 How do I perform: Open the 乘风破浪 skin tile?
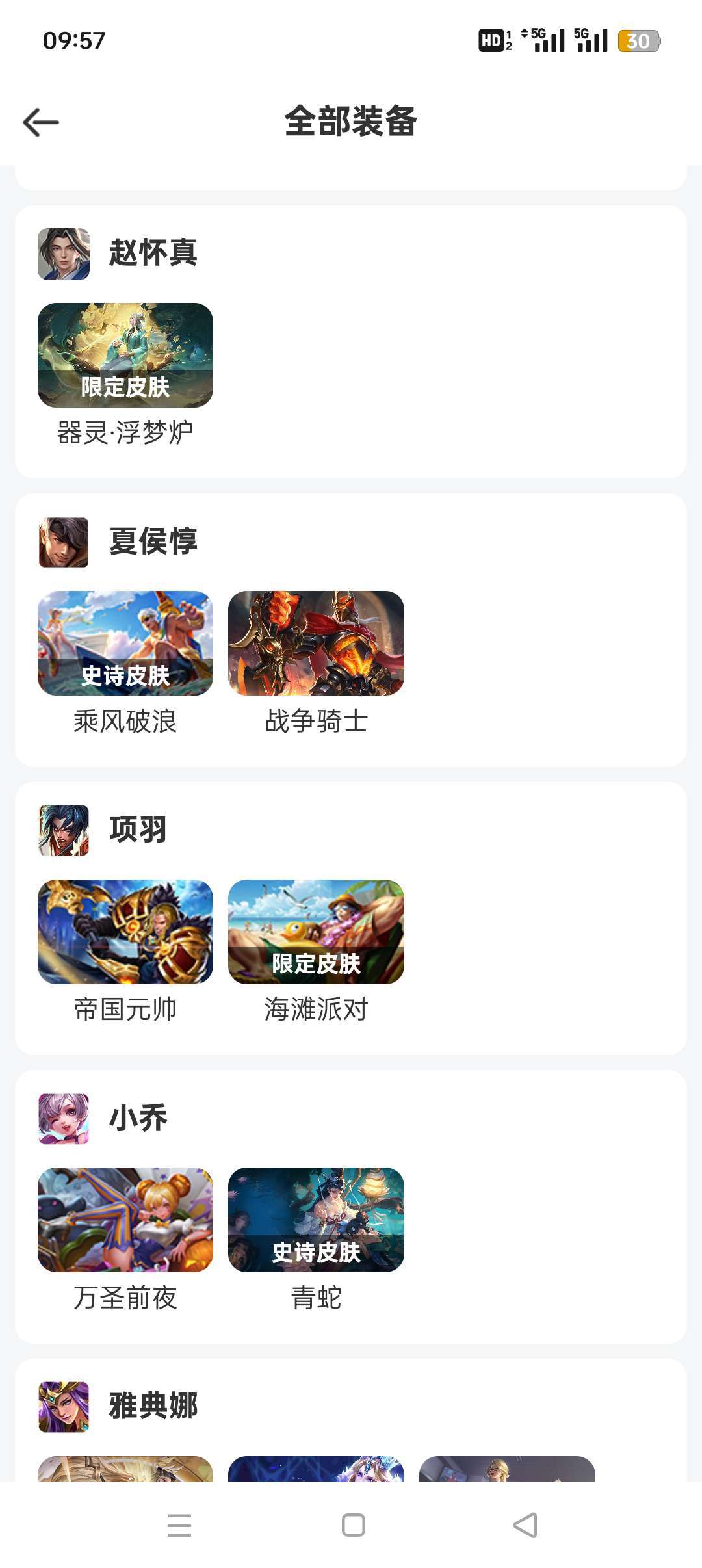click(x=125, y=643)
